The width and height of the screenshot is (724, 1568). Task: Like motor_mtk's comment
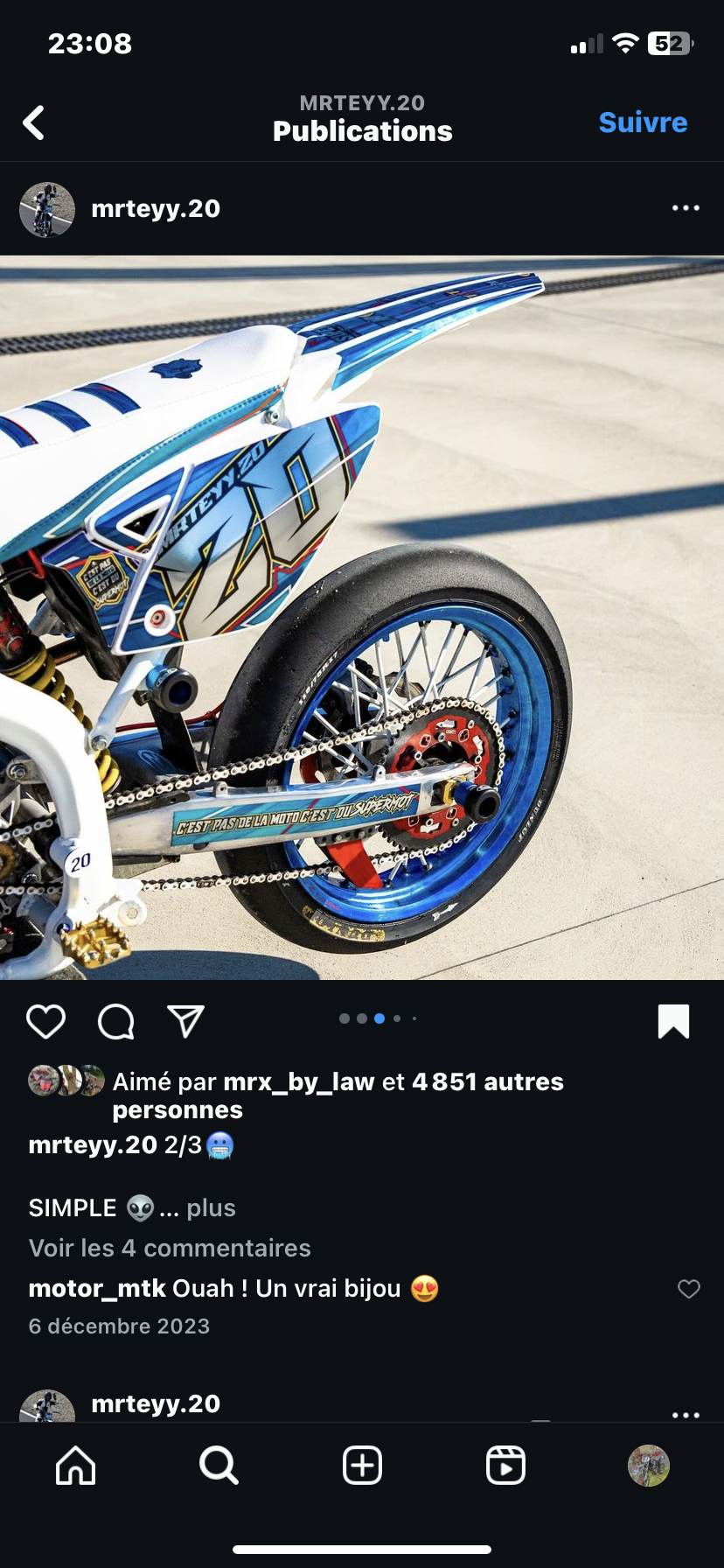[x=689, y=1289]
